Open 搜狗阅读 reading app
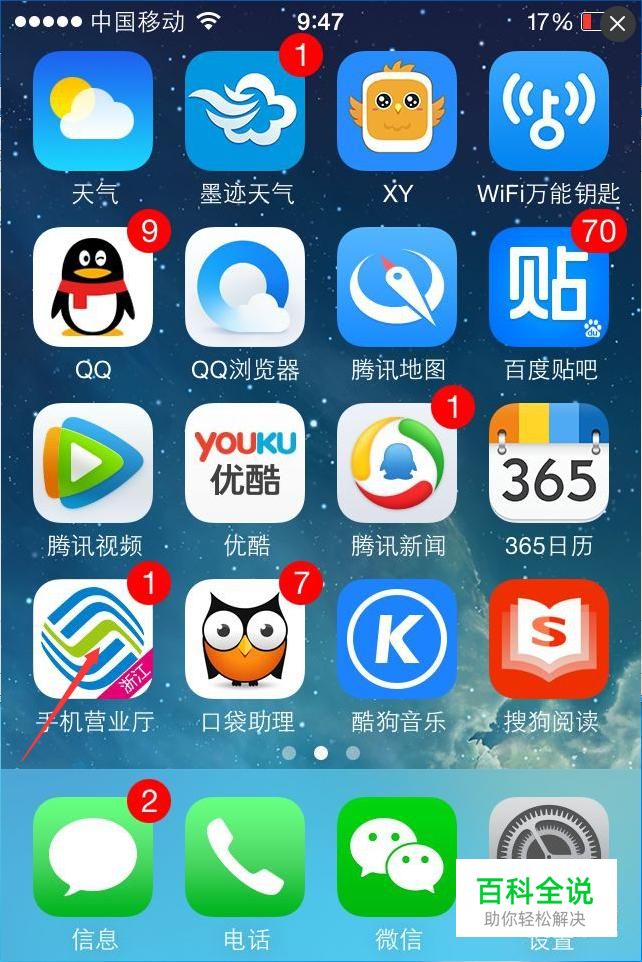Image resolution: width=642 pixels, height=962 pixels. coord(549,639)
